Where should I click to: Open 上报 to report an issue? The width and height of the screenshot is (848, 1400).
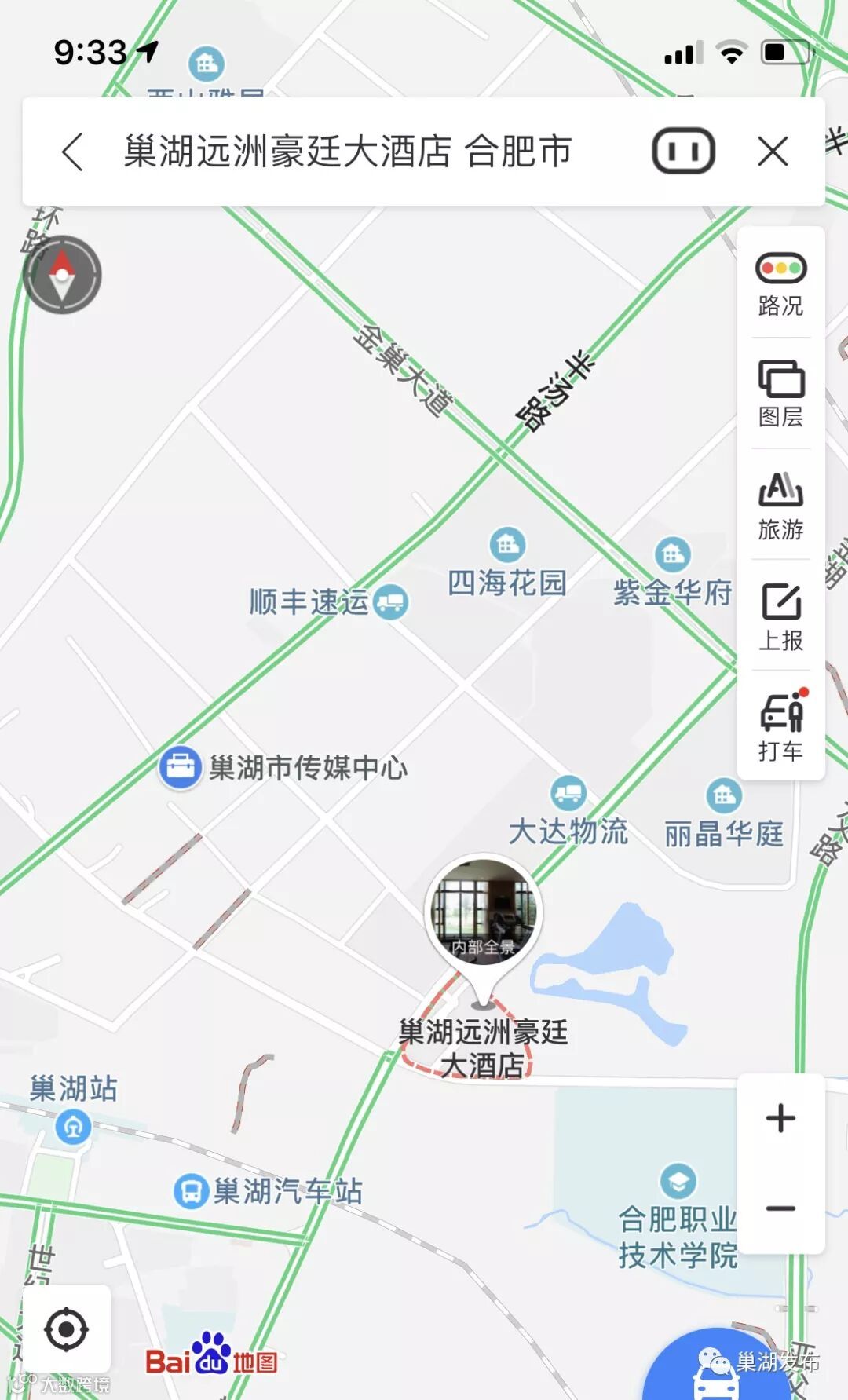click(x=780, y=616)
